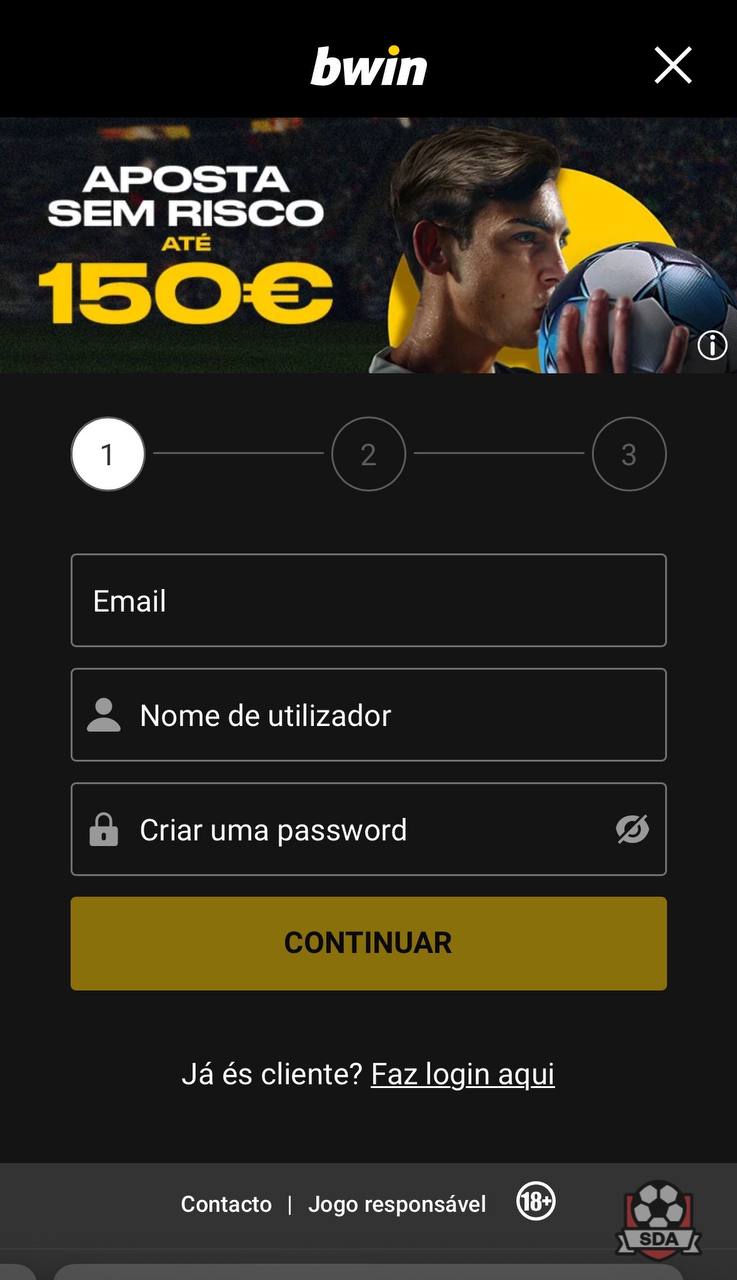The image size is (737, 1280).
Task: Select the Nome de utilizador field
Action: pyautogui.click(x=368, y=715)
